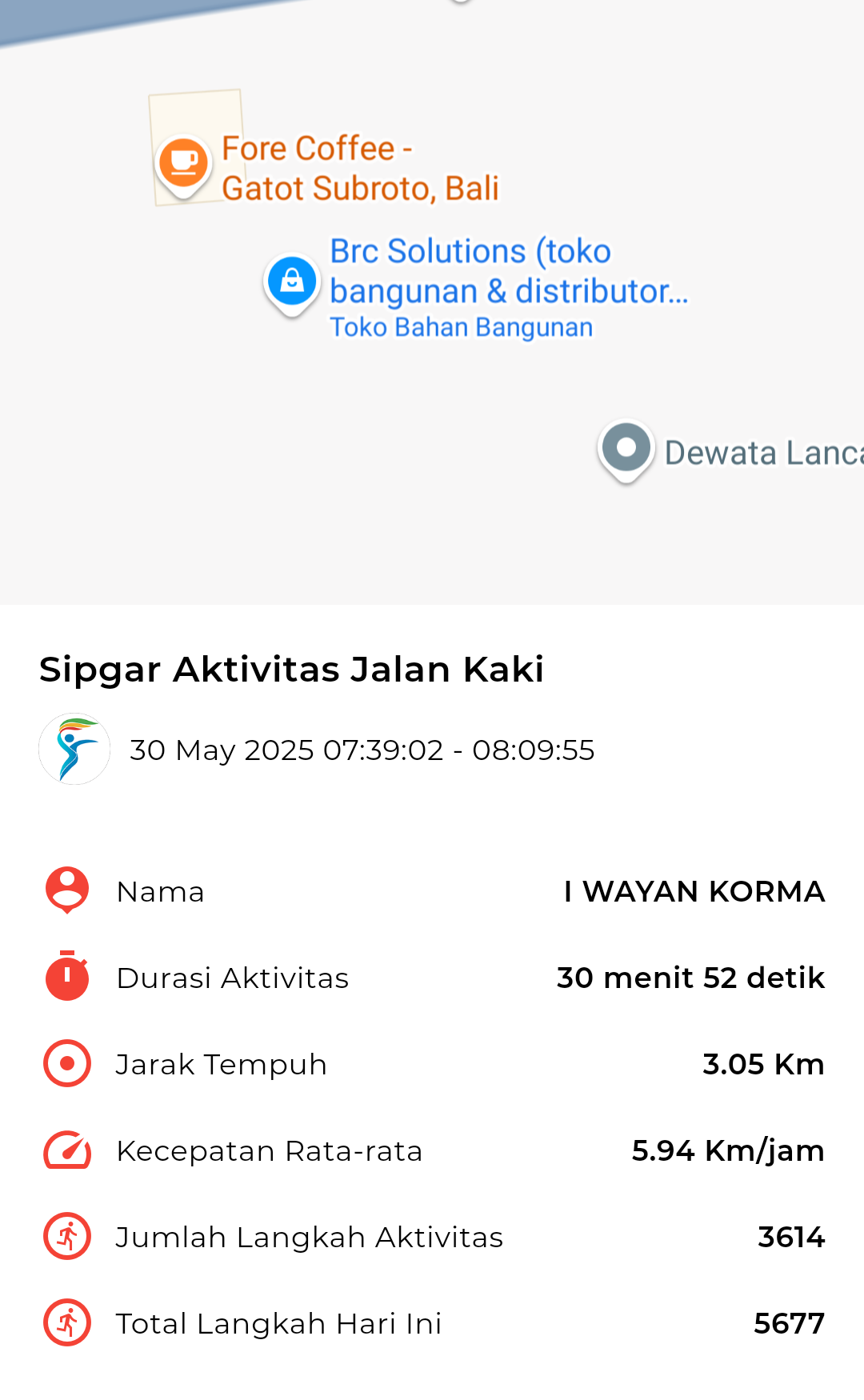This screenshot has height=1400, width=864.
Task: Select the 3614 steps value
Action: click(x=791, y=1236)
